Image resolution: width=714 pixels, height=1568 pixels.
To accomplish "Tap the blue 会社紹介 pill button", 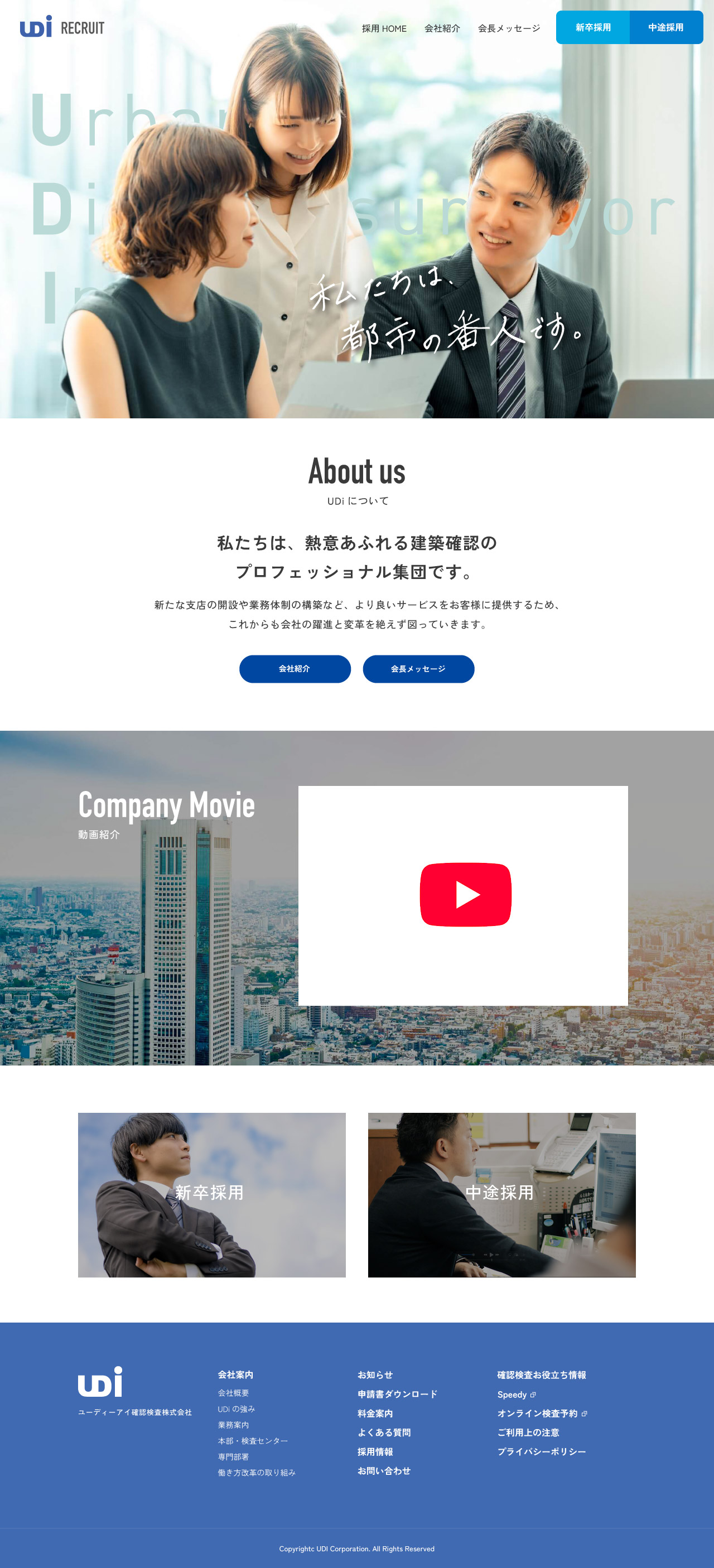I will [x=295, y=669].
